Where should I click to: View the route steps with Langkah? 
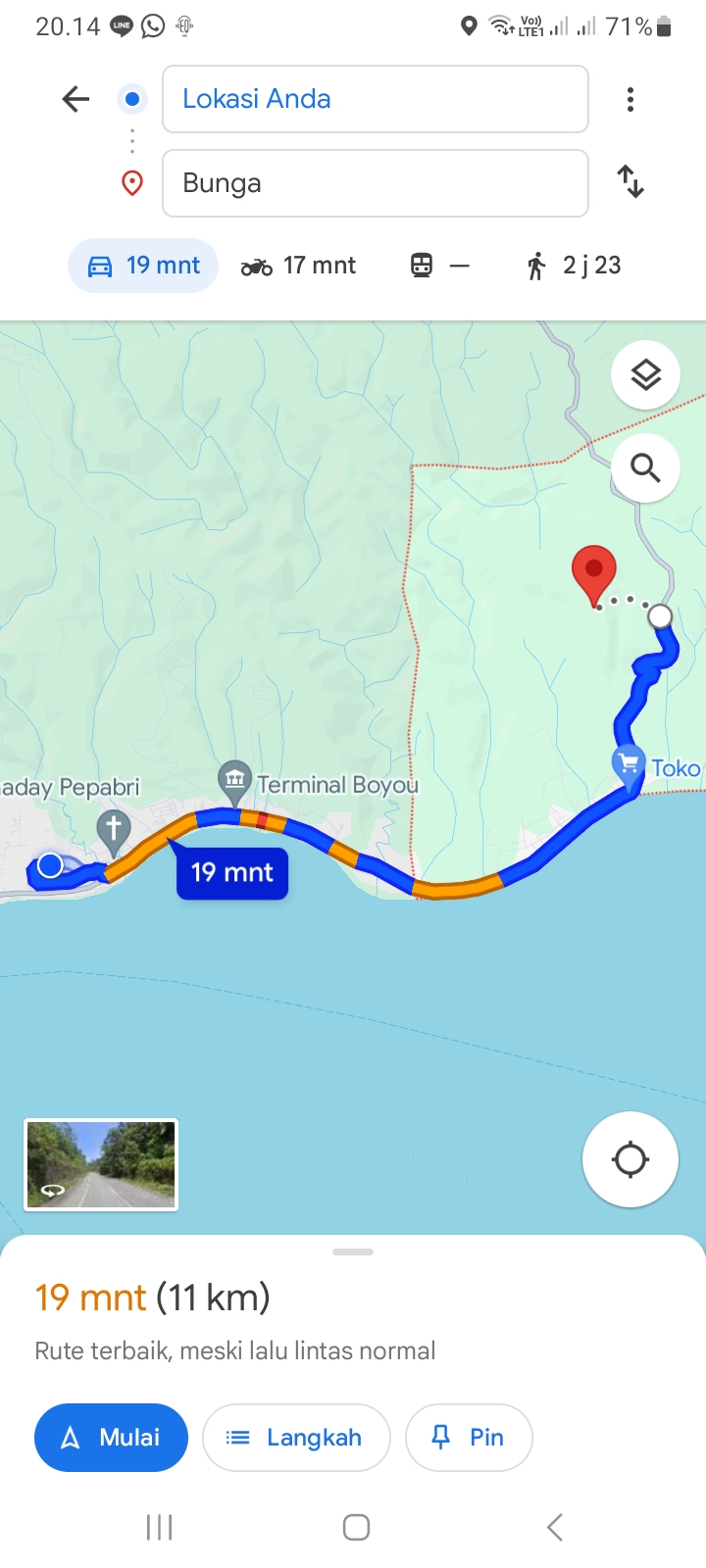point(296,1438)
